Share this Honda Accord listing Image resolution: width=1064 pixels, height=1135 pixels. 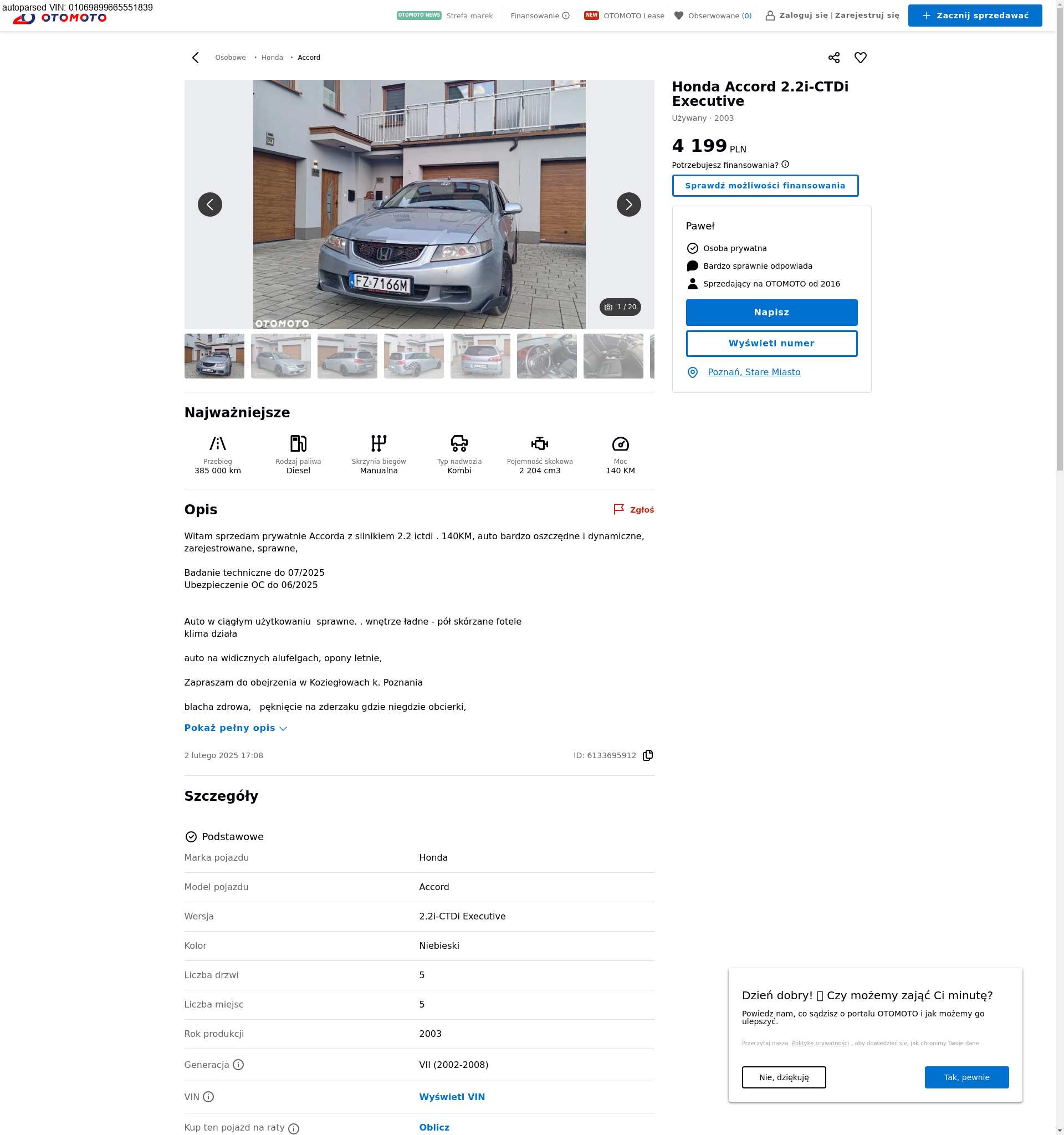[833, 58]
